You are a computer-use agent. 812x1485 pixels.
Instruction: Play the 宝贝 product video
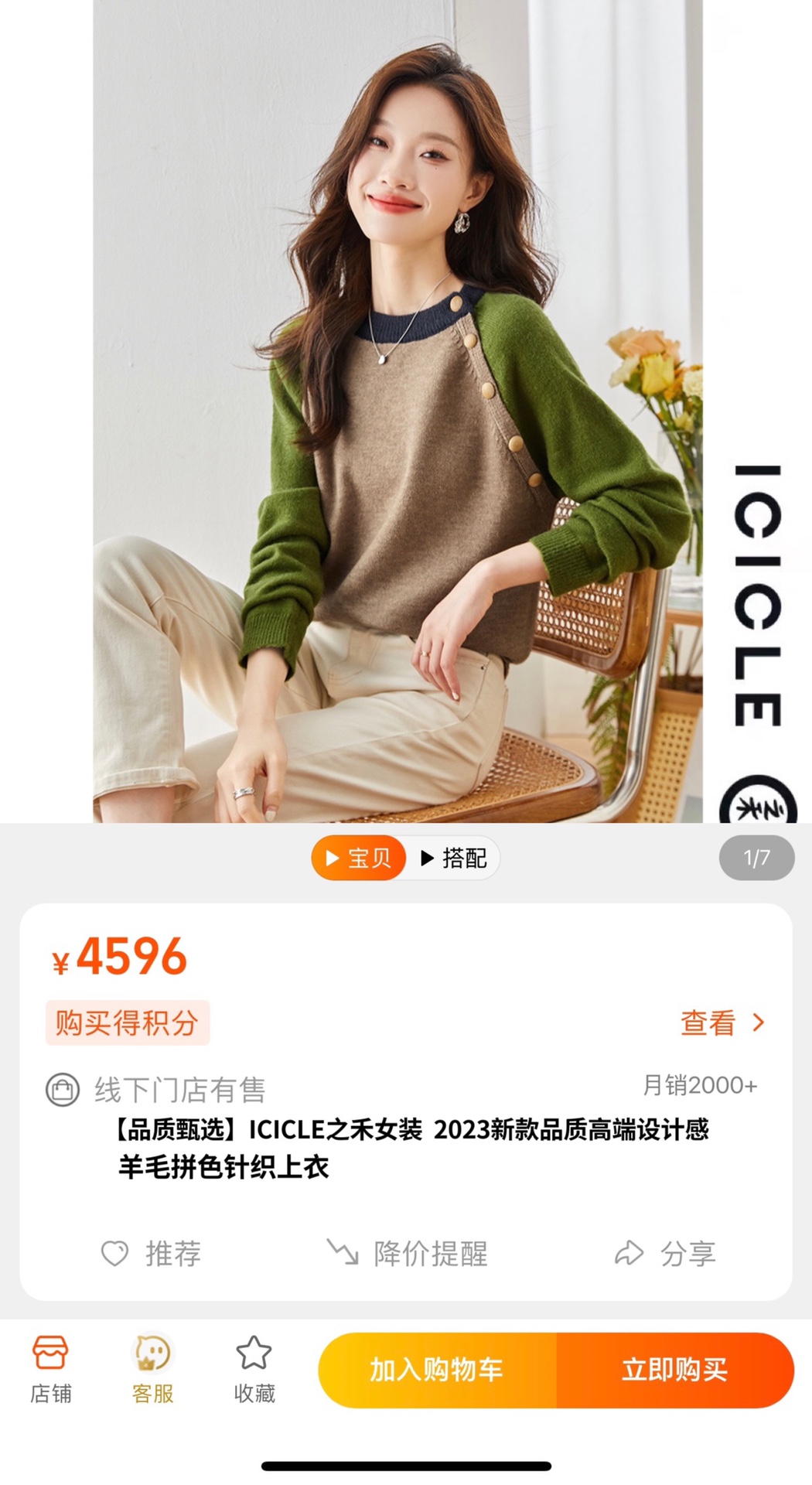[358, 858]
